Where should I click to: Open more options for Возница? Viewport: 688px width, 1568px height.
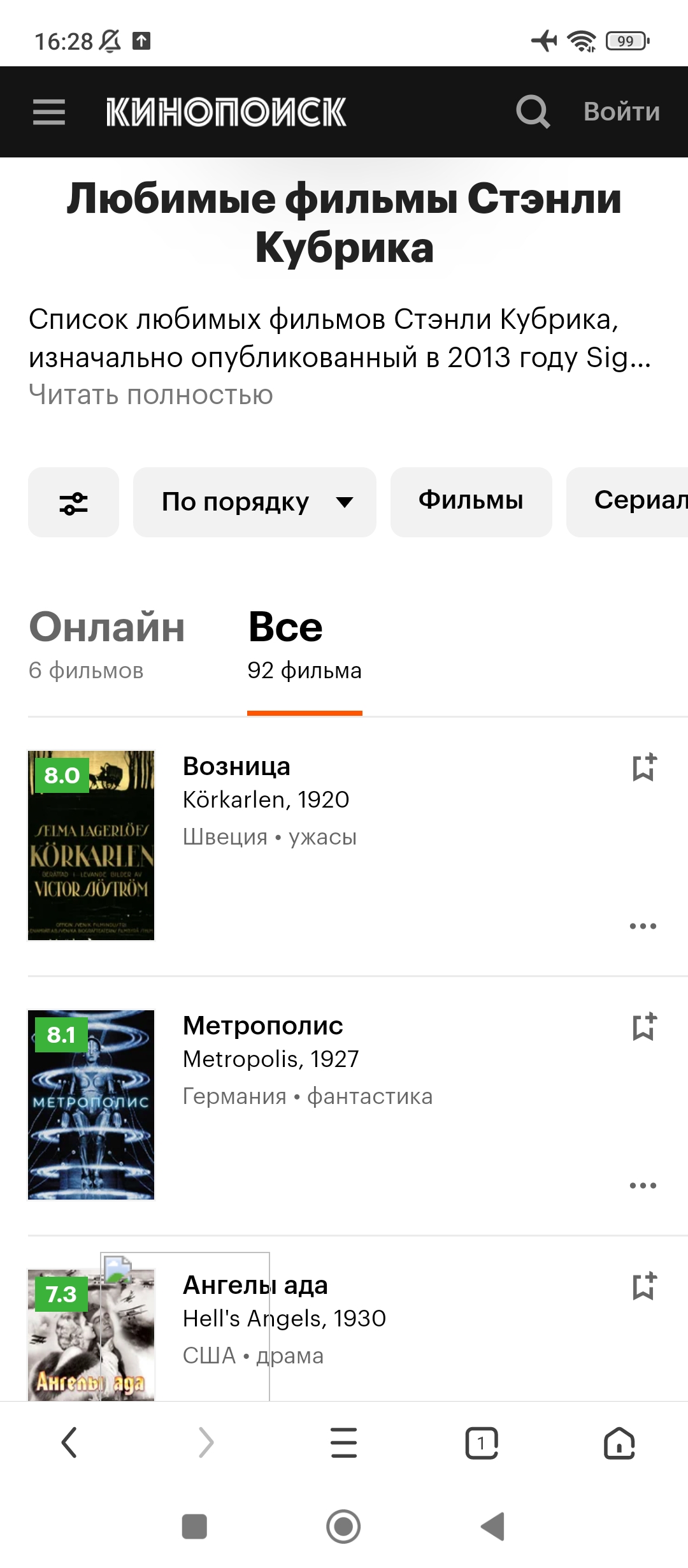point(643,926)
